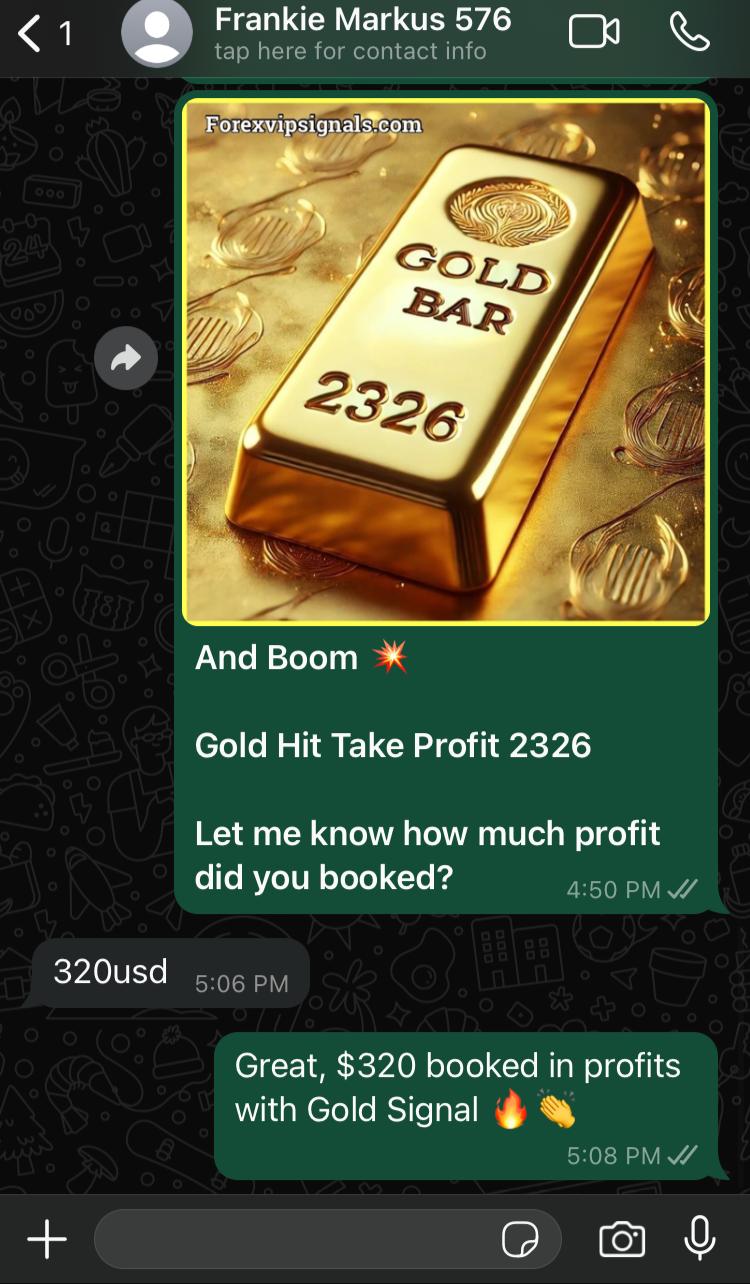Forward the gold bar image
This screenshot has height=1284, width=750.
[x=125, y=357]
